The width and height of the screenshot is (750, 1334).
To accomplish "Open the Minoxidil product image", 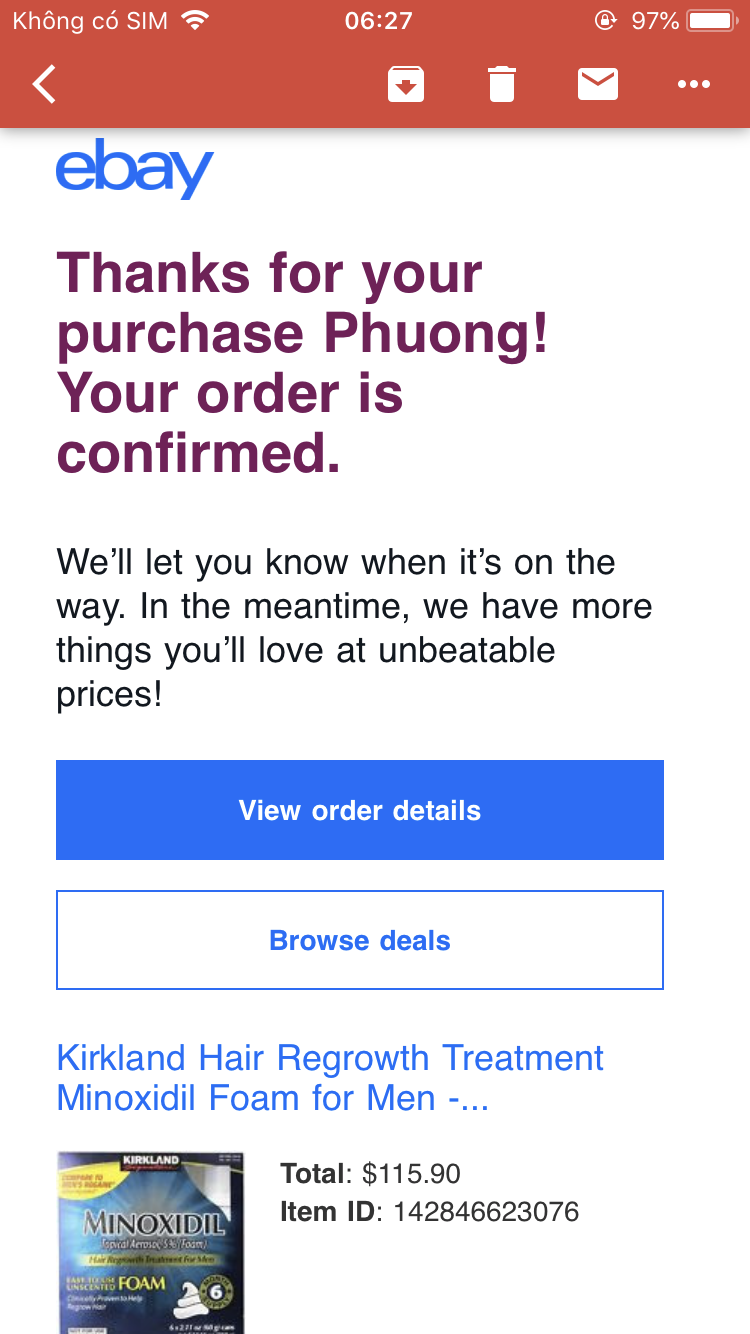I will click(150, 1242).
